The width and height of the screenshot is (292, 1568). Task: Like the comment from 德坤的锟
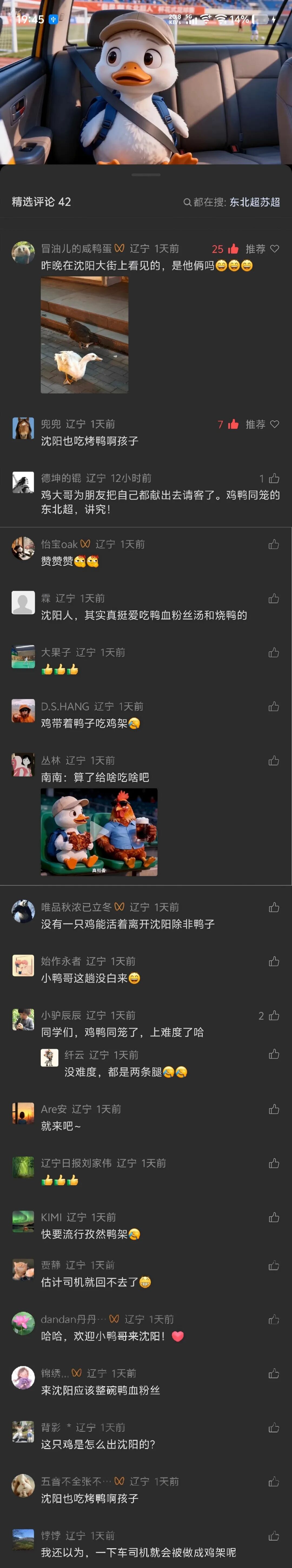coord(274,478)
